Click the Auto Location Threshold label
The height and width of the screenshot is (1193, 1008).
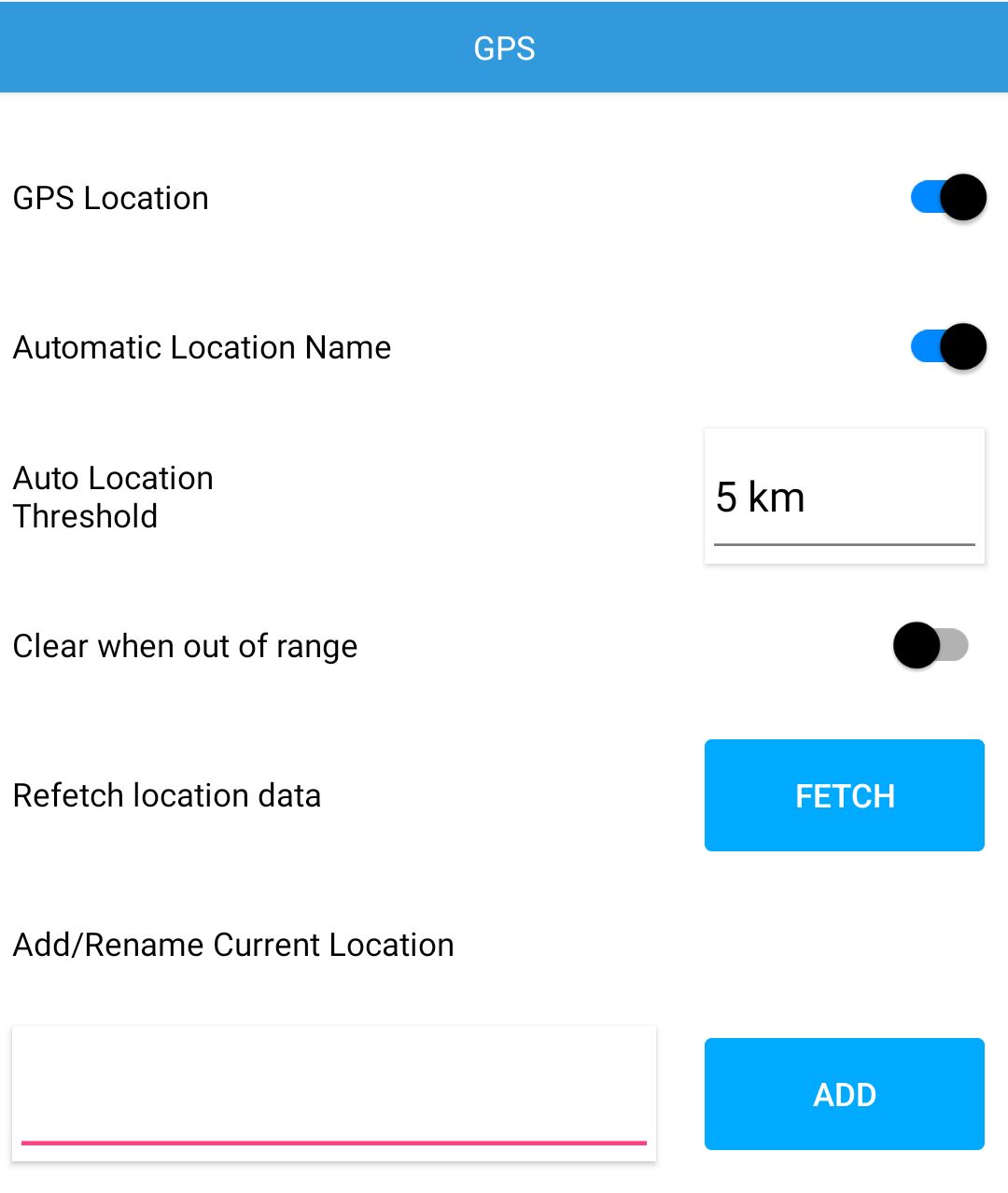point(113,497)
